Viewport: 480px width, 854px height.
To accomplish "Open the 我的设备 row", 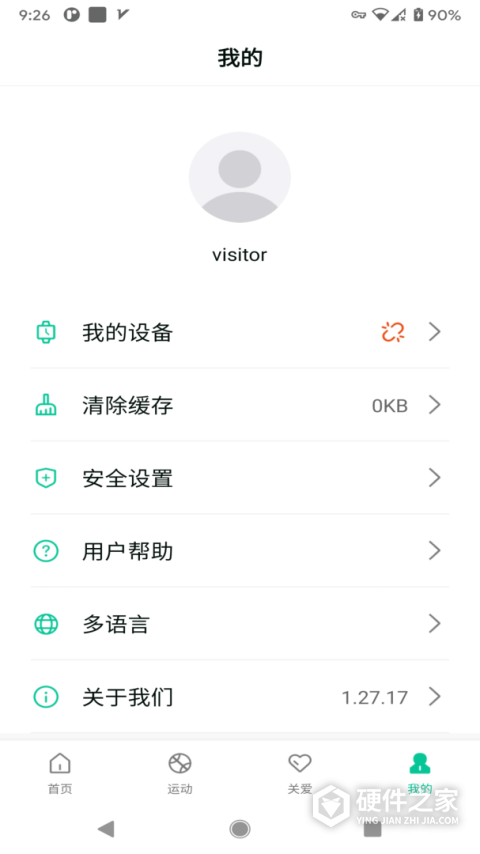I will coord(240,332).
